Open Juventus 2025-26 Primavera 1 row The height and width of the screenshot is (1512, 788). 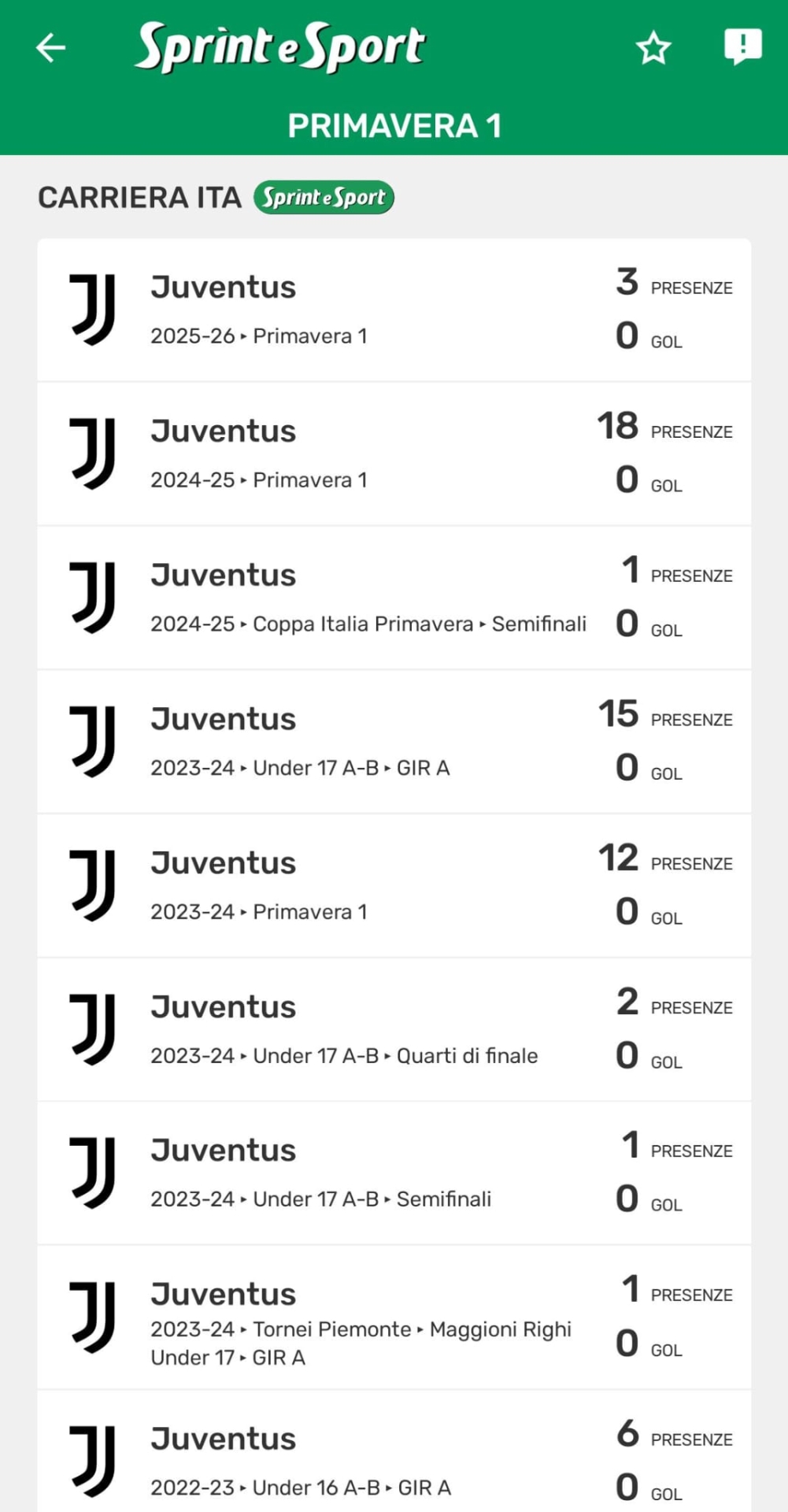[x=394, y=310]
